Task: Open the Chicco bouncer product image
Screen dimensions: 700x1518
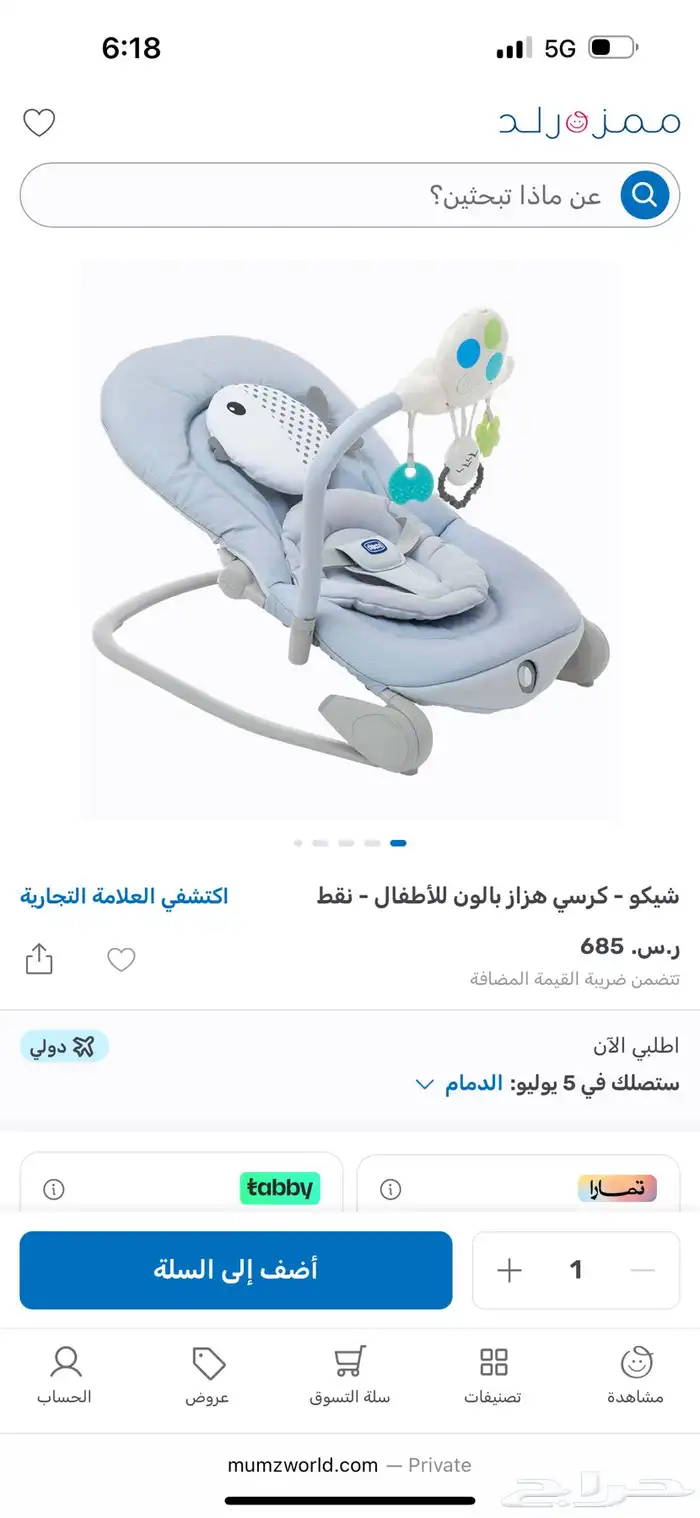Action: (x=349, y=540)
